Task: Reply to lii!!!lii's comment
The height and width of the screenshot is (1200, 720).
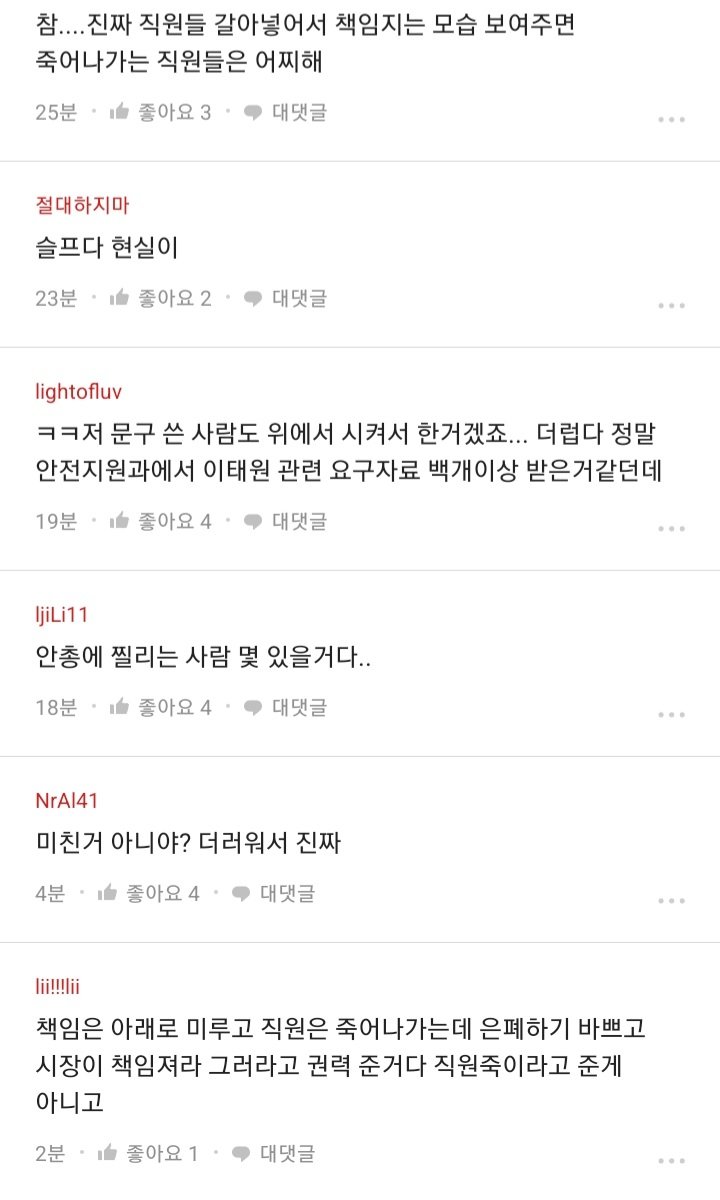Action: 274,1153
